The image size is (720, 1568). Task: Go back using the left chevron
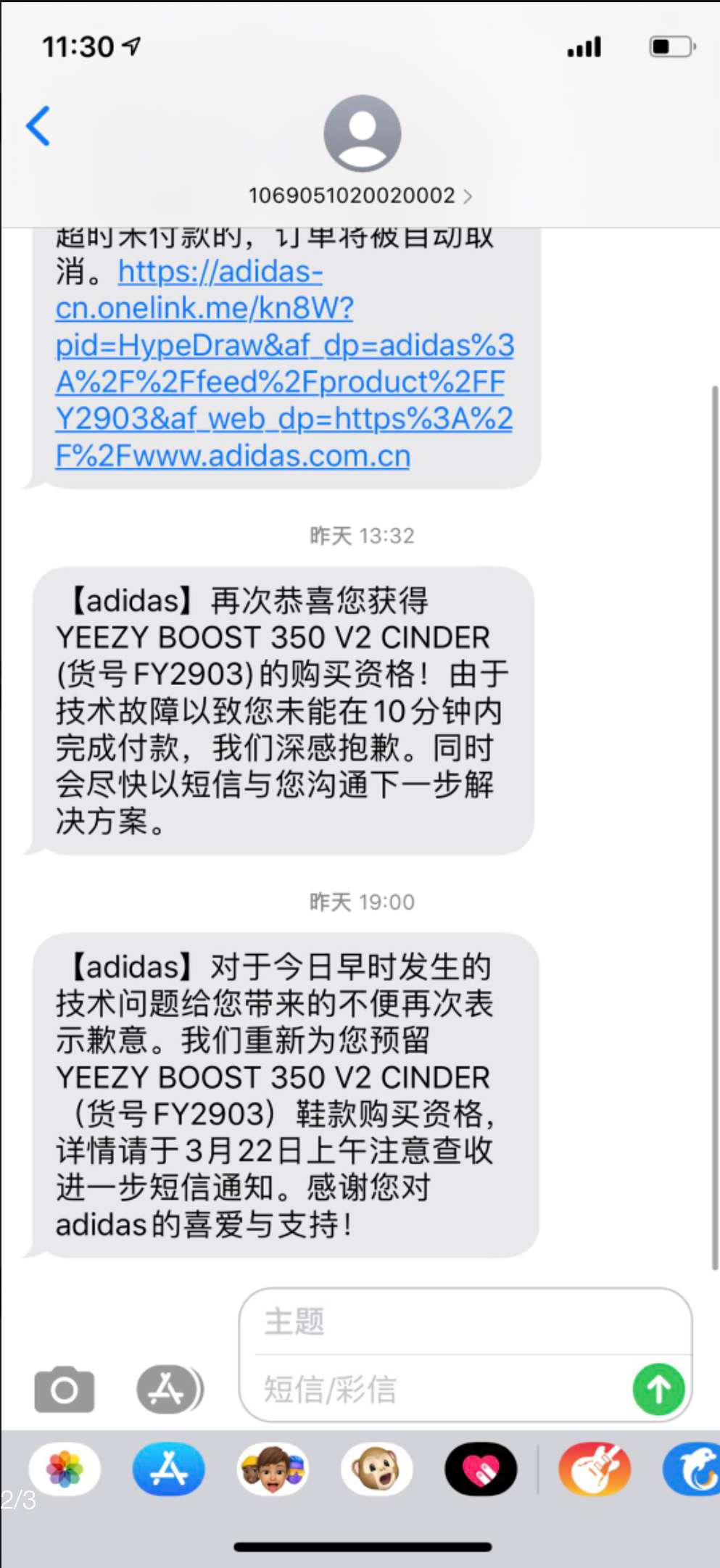(38, 125)
